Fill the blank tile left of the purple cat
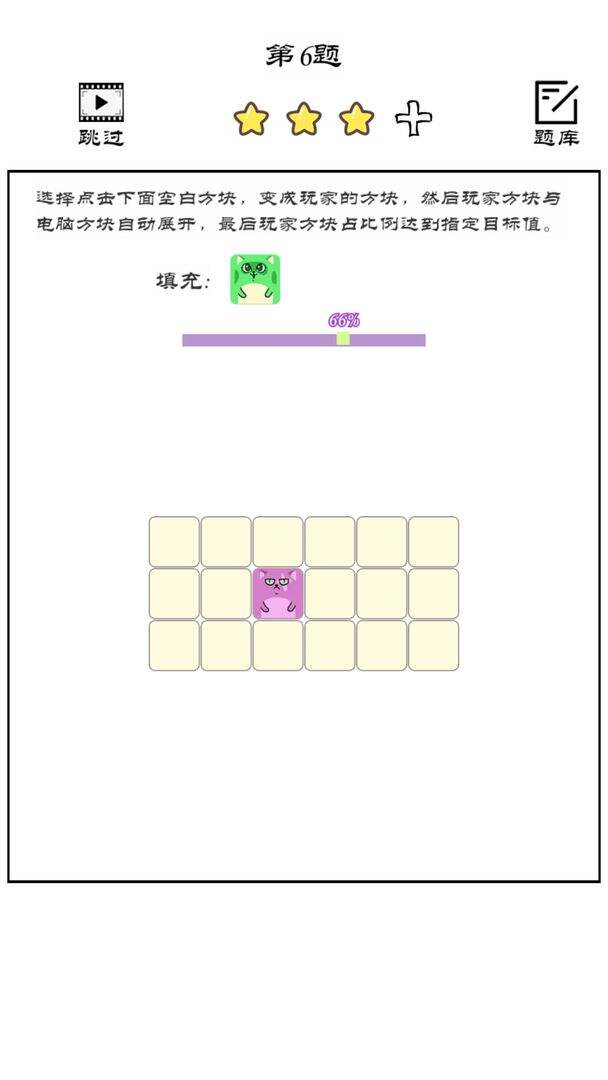The image size is (608, 1080). tap(226, 594)
